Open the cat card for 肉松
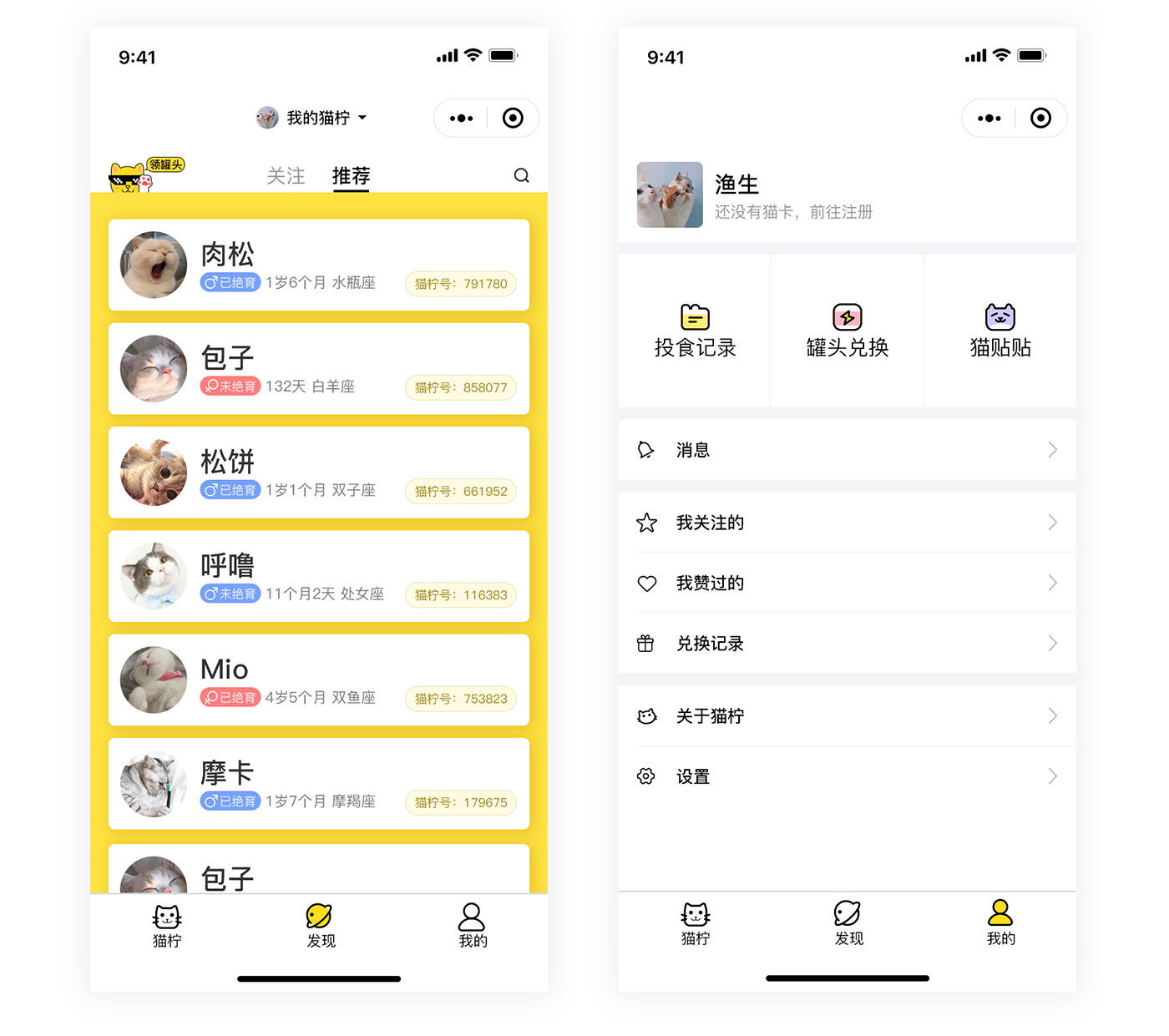This screenshot has height=1036, width=1169. [318, 265]
